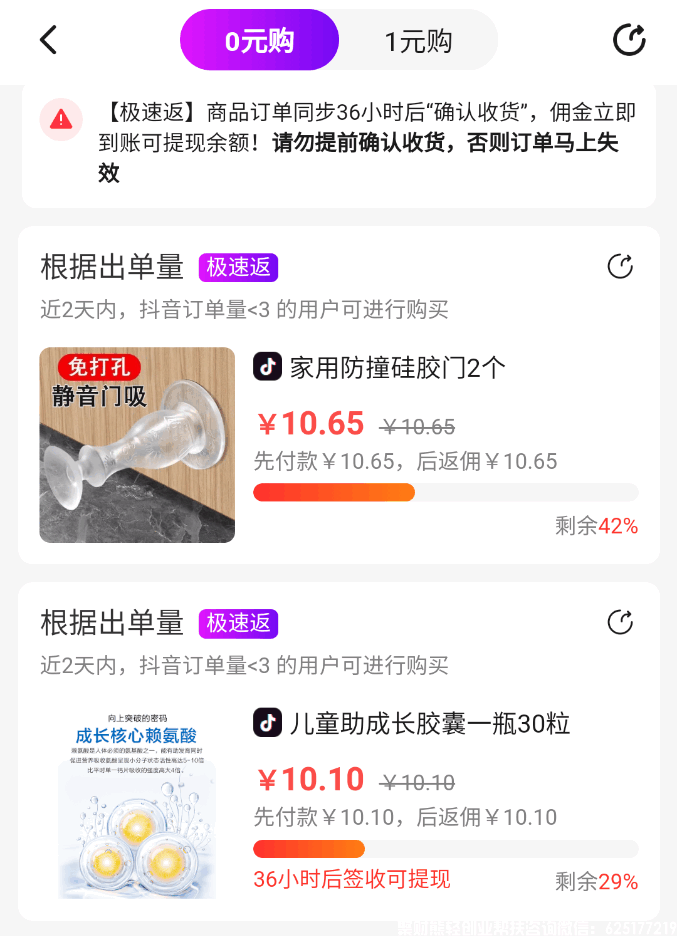This screenshot has width=677, height=936.
Task: Go back using the top-left arrow
Action: tap(48, 40)
